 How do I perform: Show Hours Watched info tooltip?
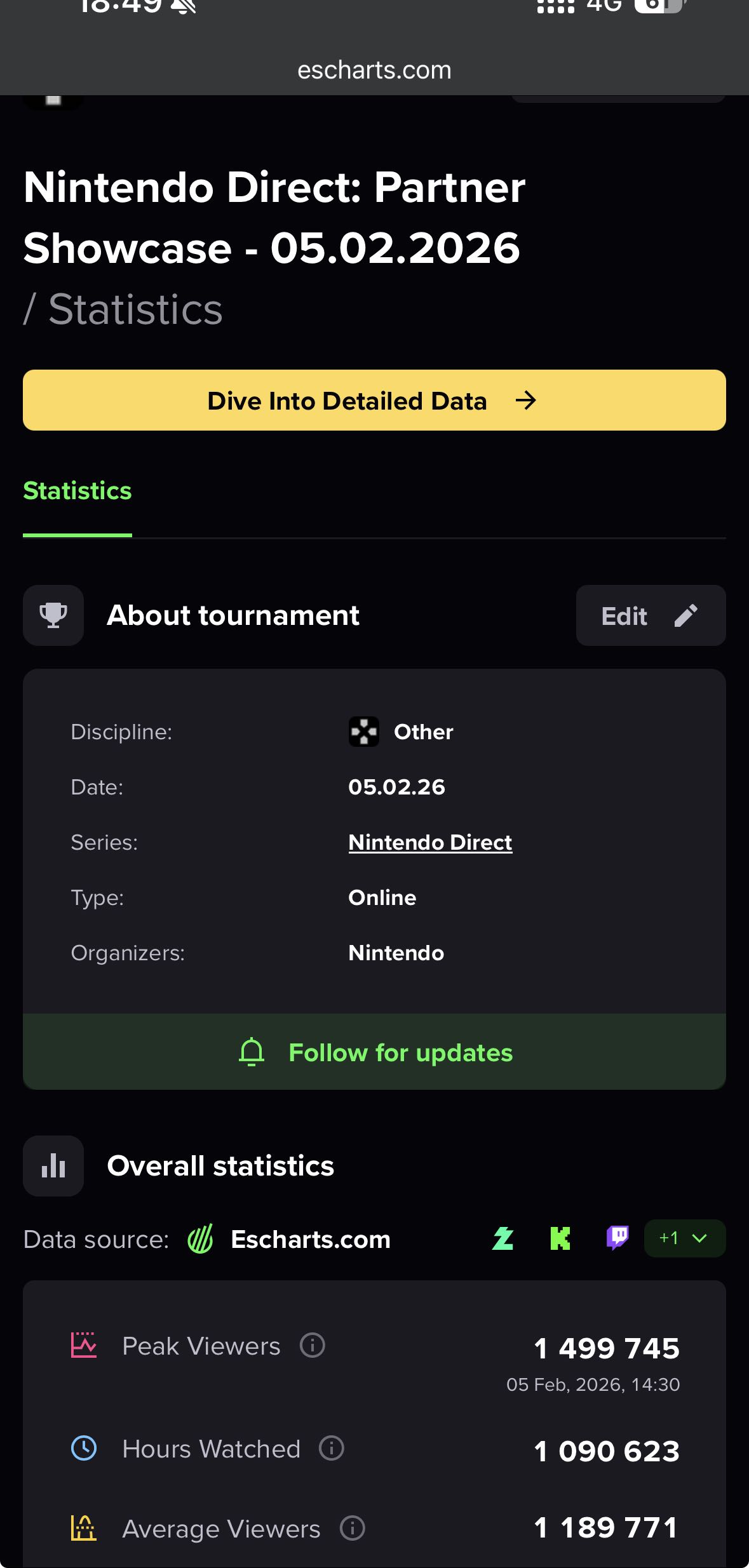(x=332, y=1448)
